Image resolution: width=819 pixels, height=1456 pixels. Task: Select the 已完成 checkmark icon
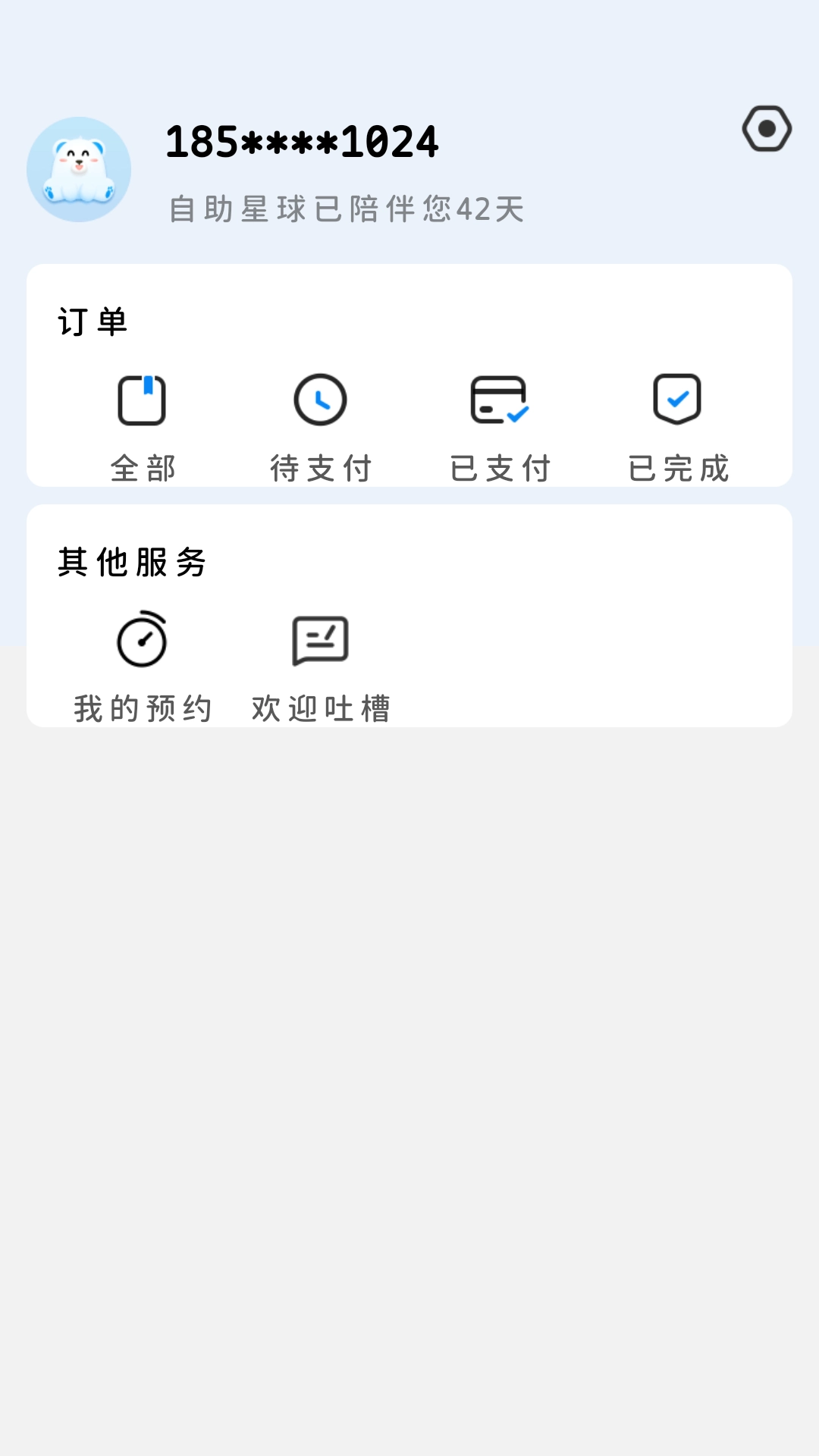click(x=677, y=400)
